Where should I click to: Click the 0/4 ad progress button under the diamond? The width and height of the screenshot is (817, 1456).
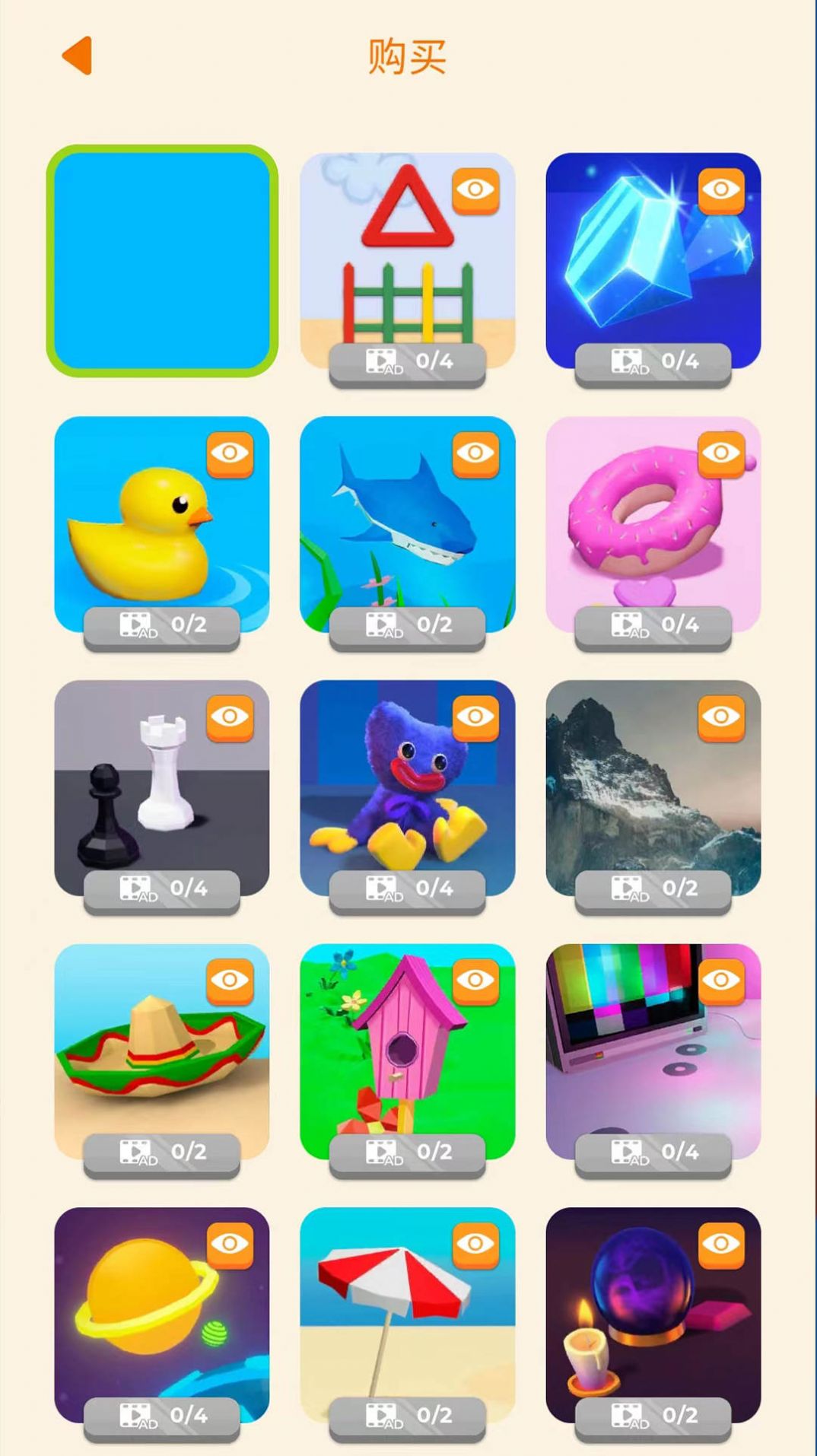pos(651,361)
